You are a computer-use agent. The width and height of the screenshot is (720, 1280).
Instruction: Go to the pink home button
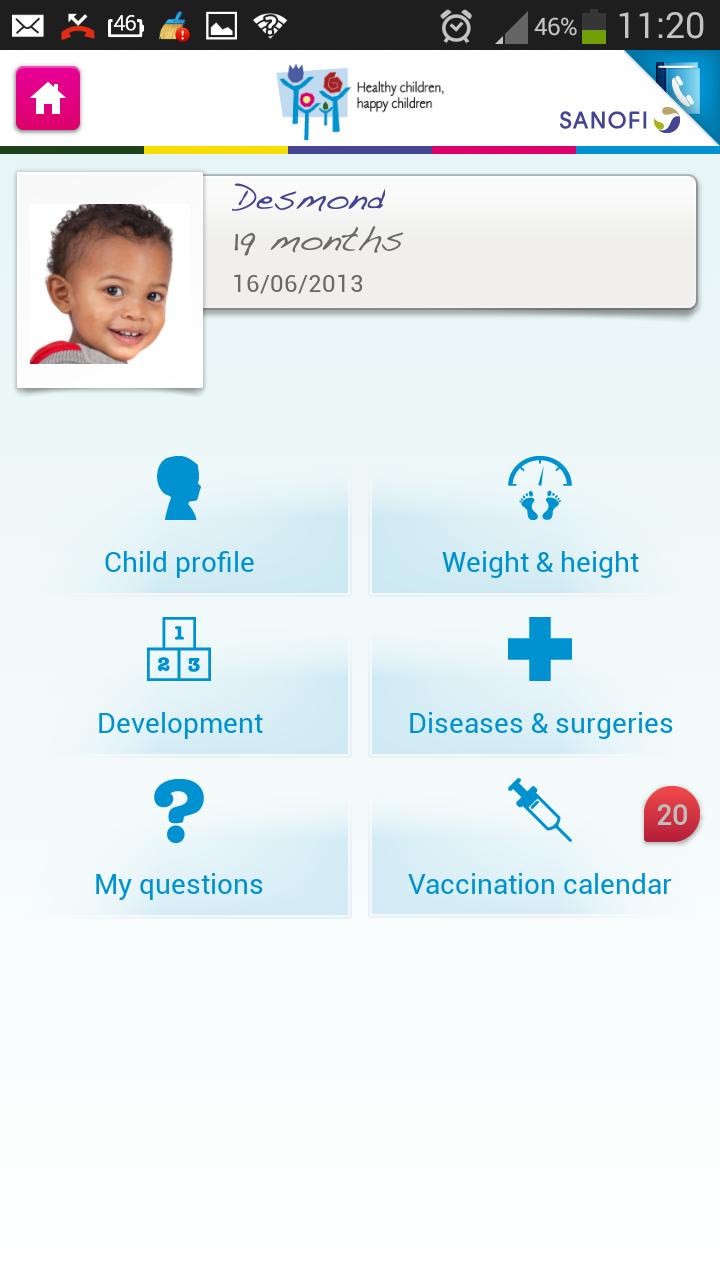[48, 99]
